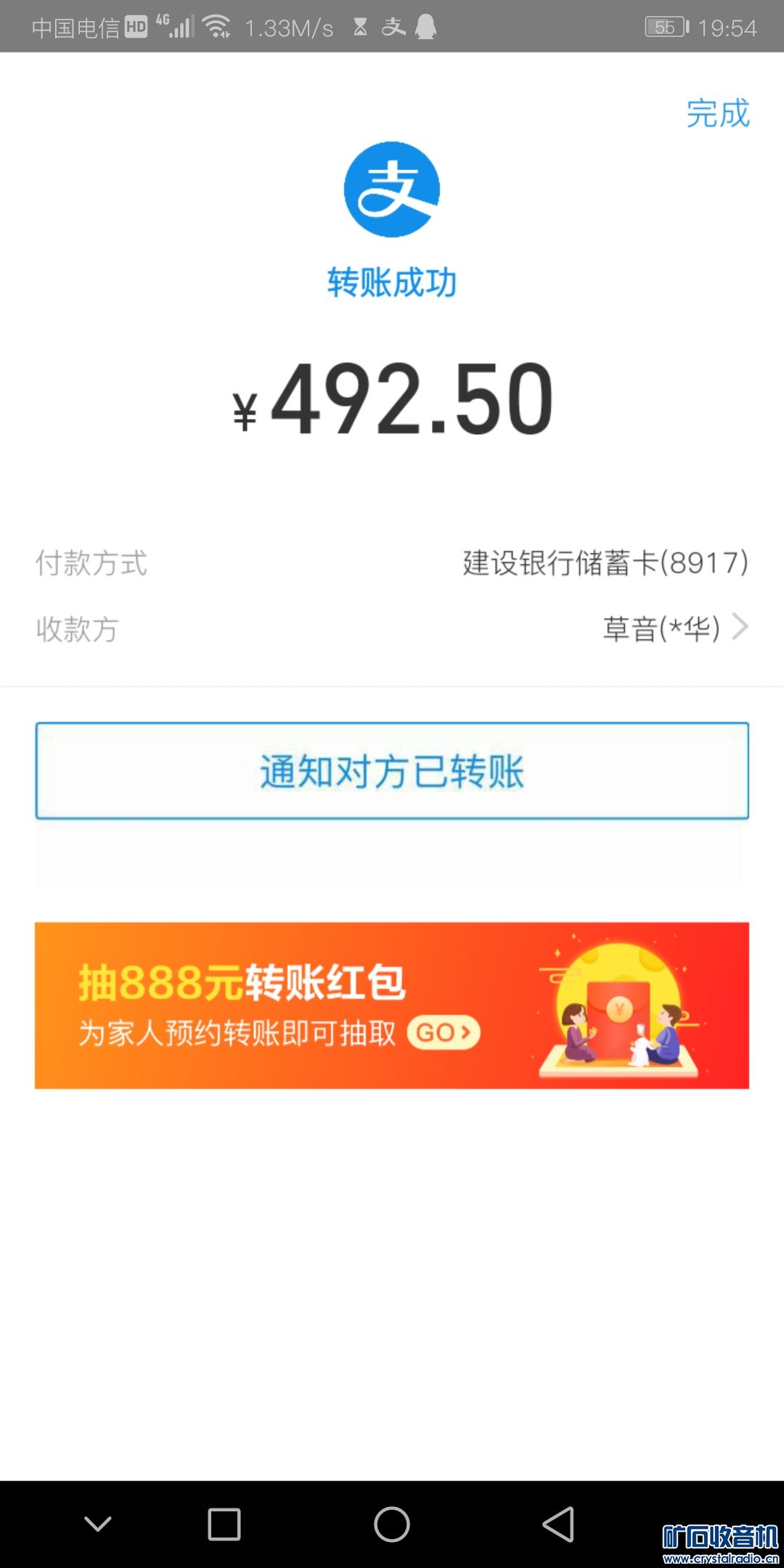Tap 通知对方已转账 button
Image resolution: width=784 pixels, height=1568 pixels.
click(392, 771)
